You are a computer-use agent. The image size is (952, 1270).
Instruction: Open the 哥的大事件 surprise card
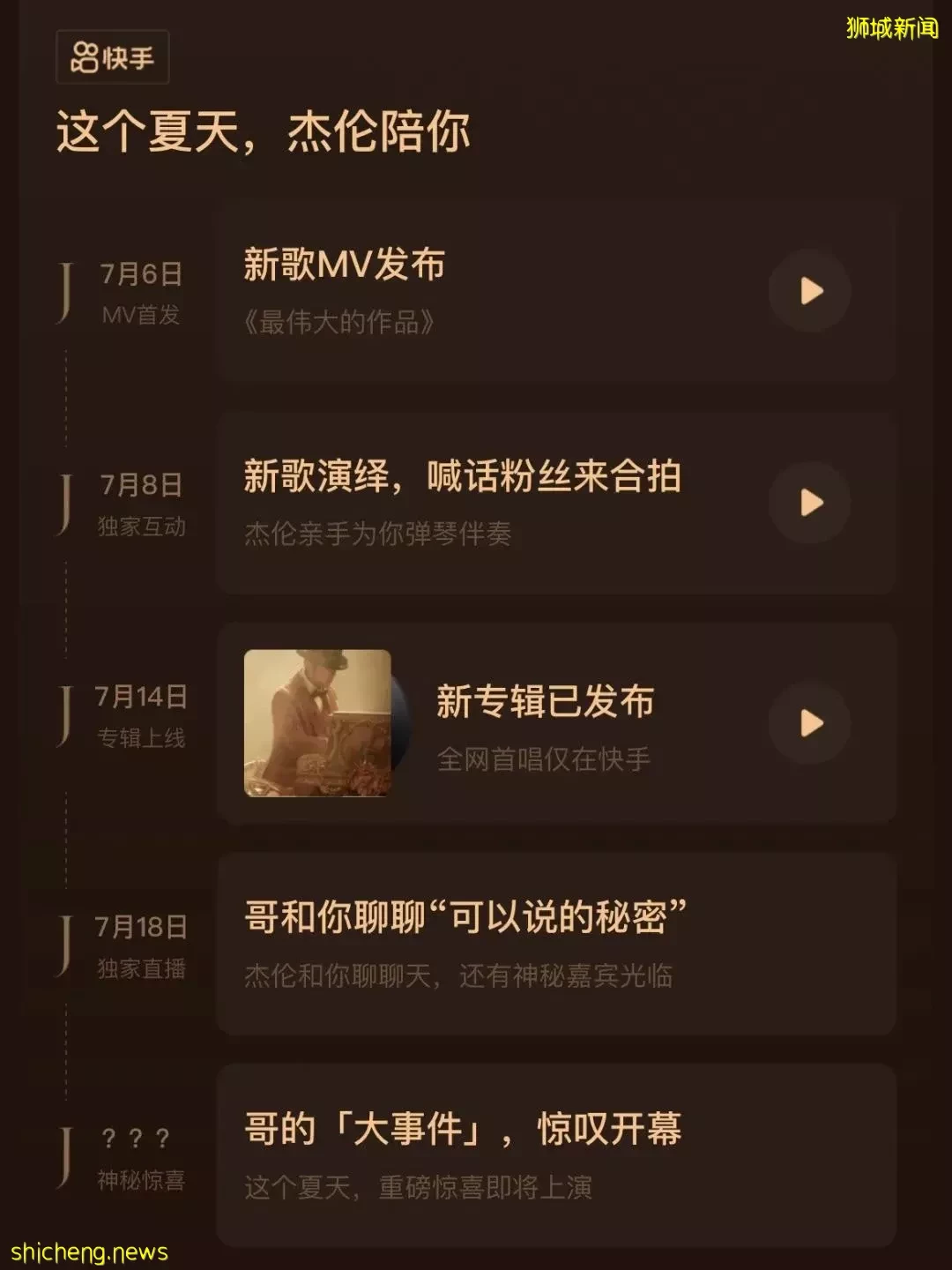tap(555, 1155)
